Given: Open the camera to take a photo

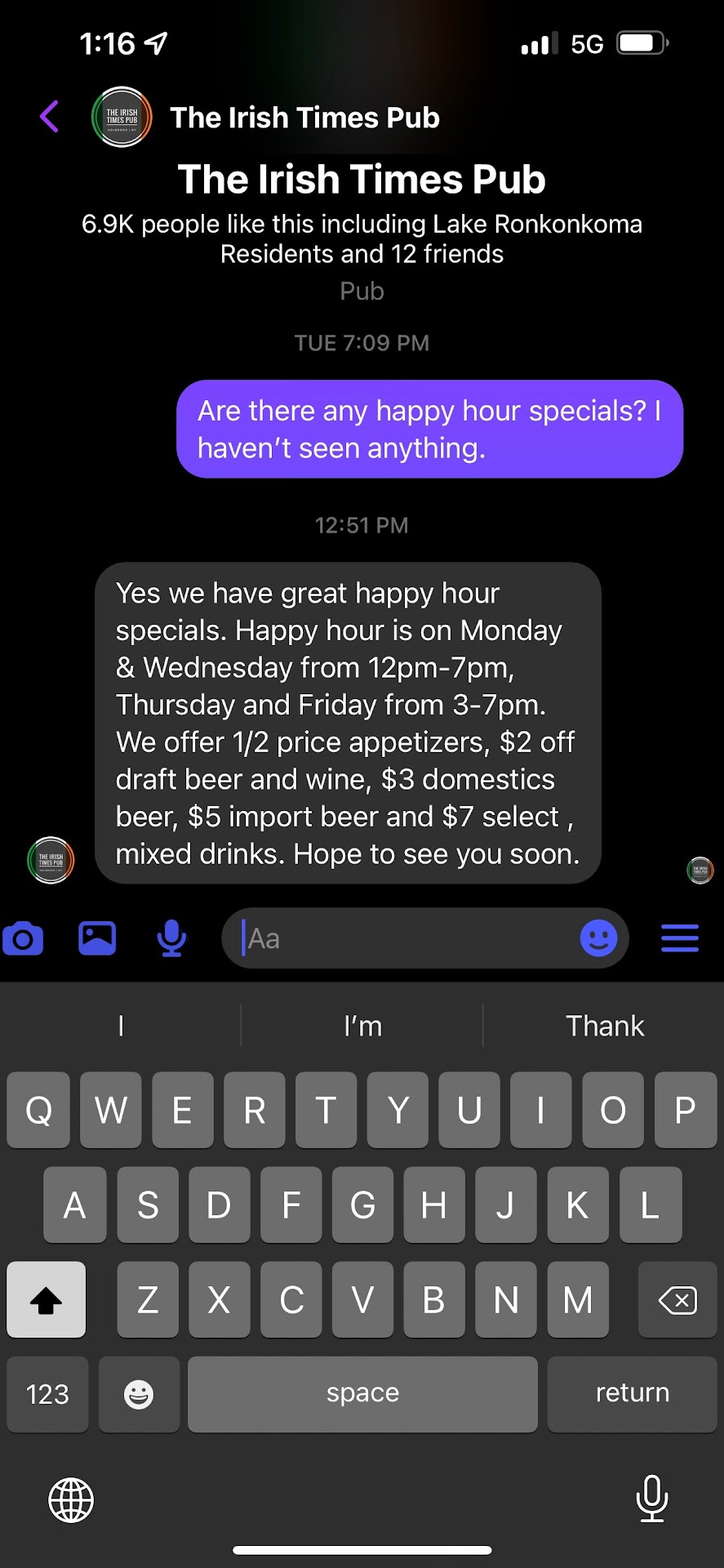Looking at the screenshot, I should point(23,938).
